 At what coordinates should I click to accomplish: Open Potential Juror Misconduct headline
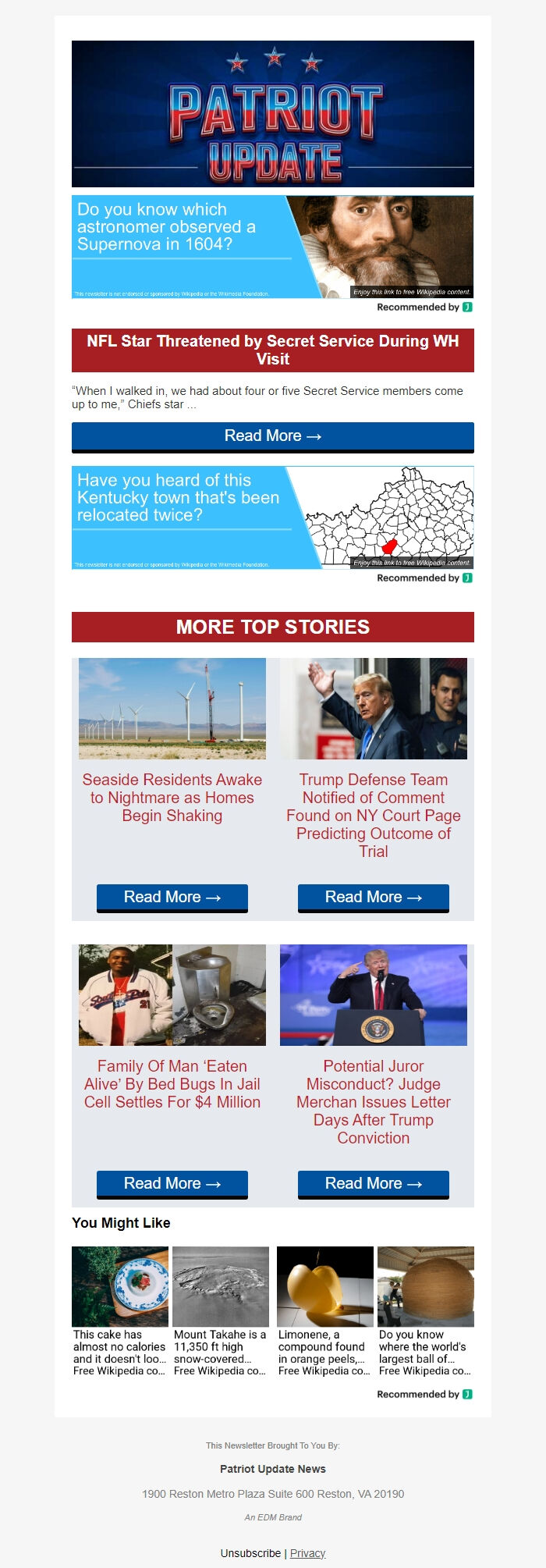coord(374,1101)
